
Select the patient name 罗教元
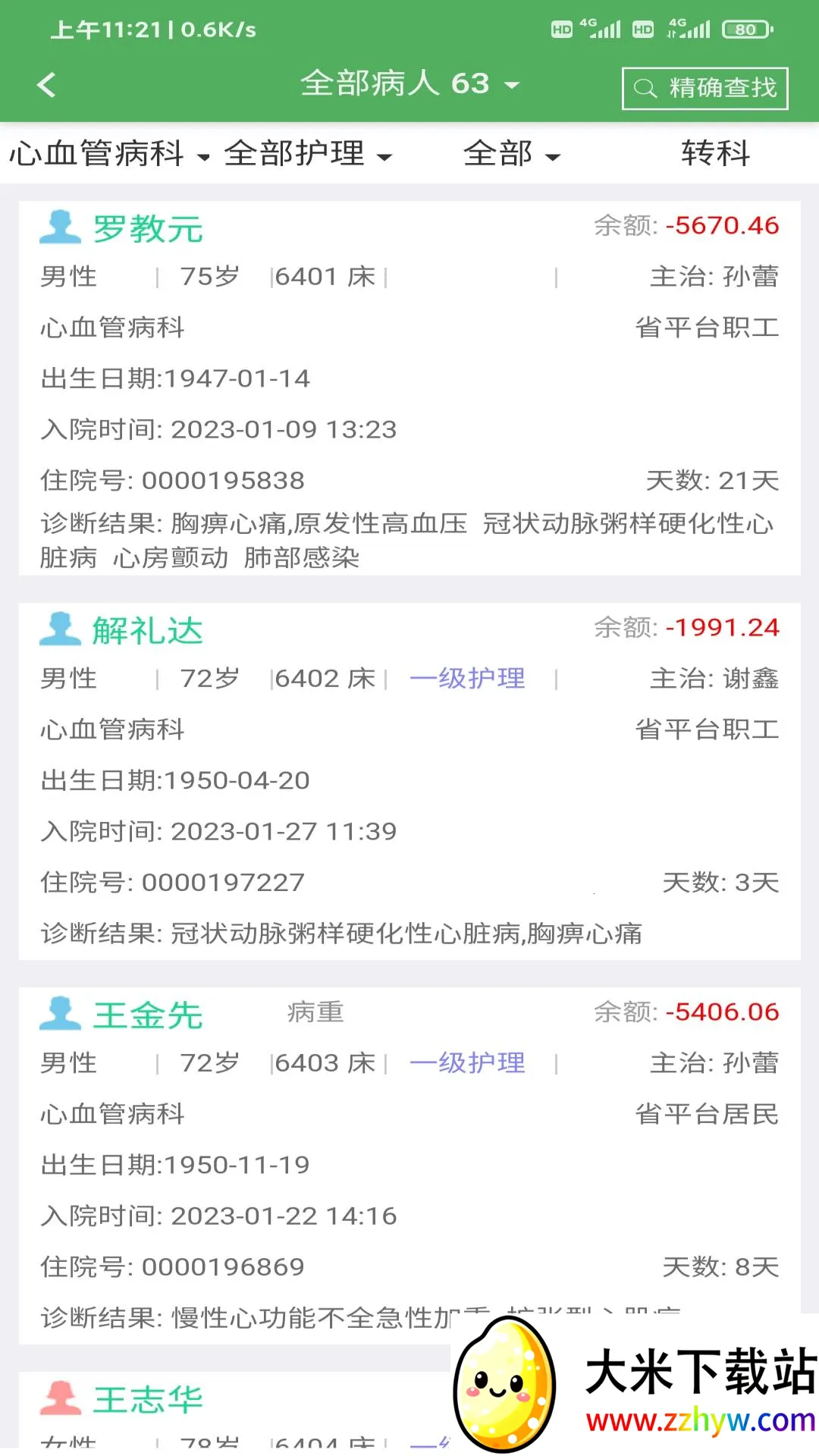pos(149,227)
